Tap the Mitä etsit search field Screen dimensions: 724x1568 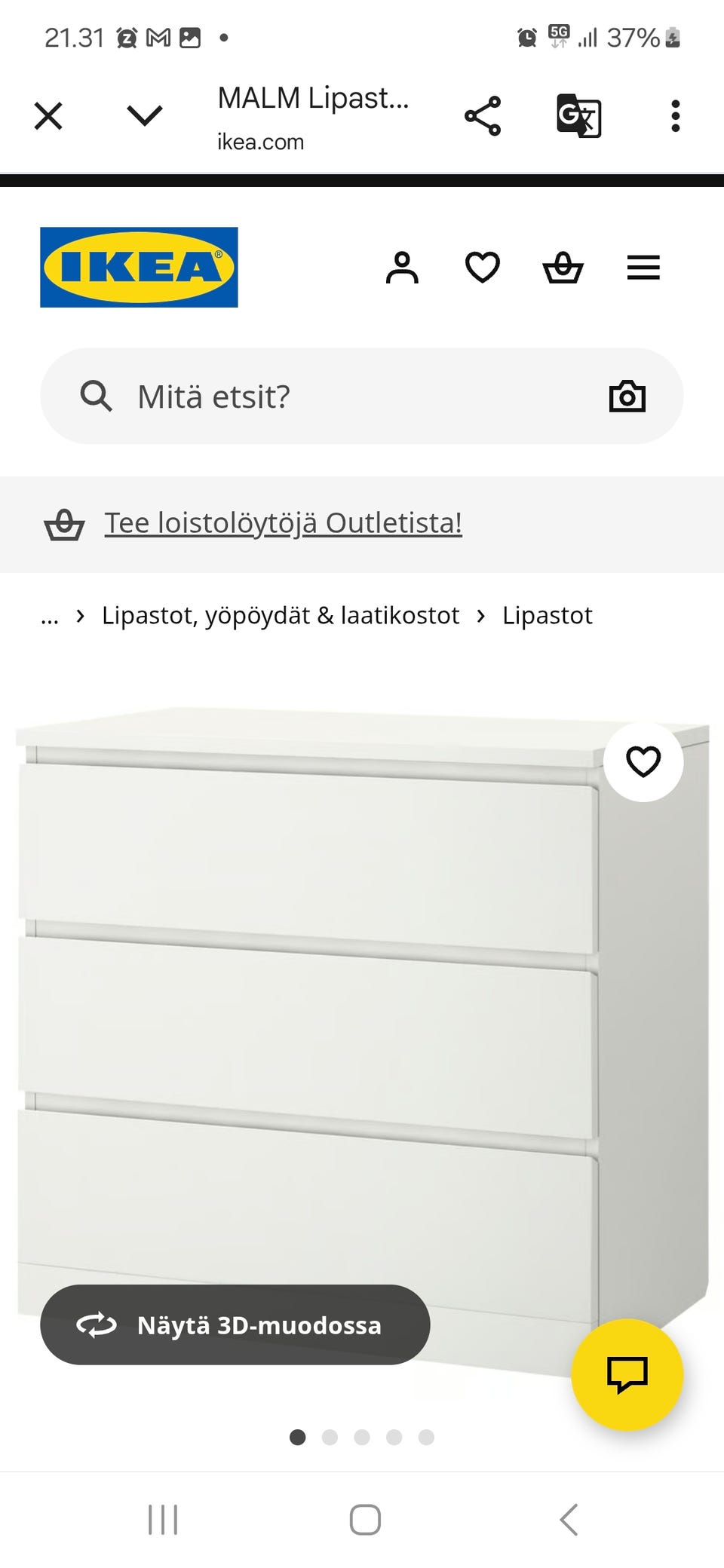tap(302, 395)
